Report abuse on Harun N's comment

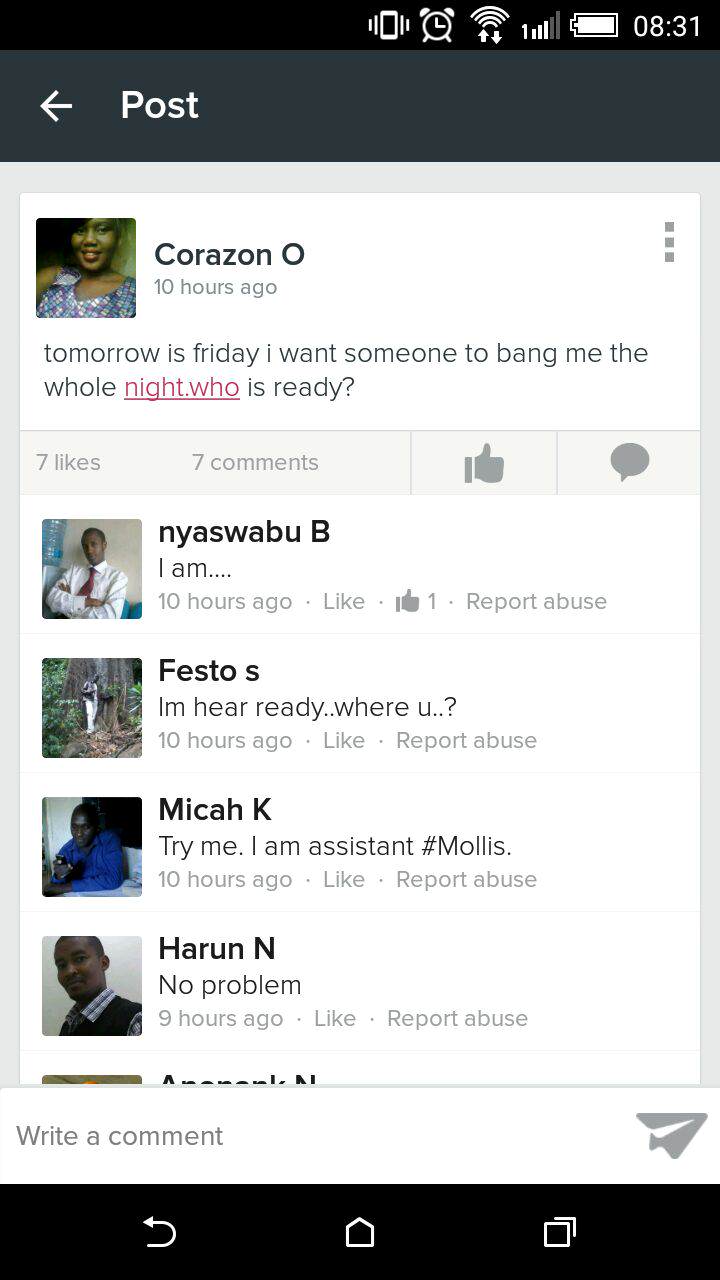[457, 1018]
